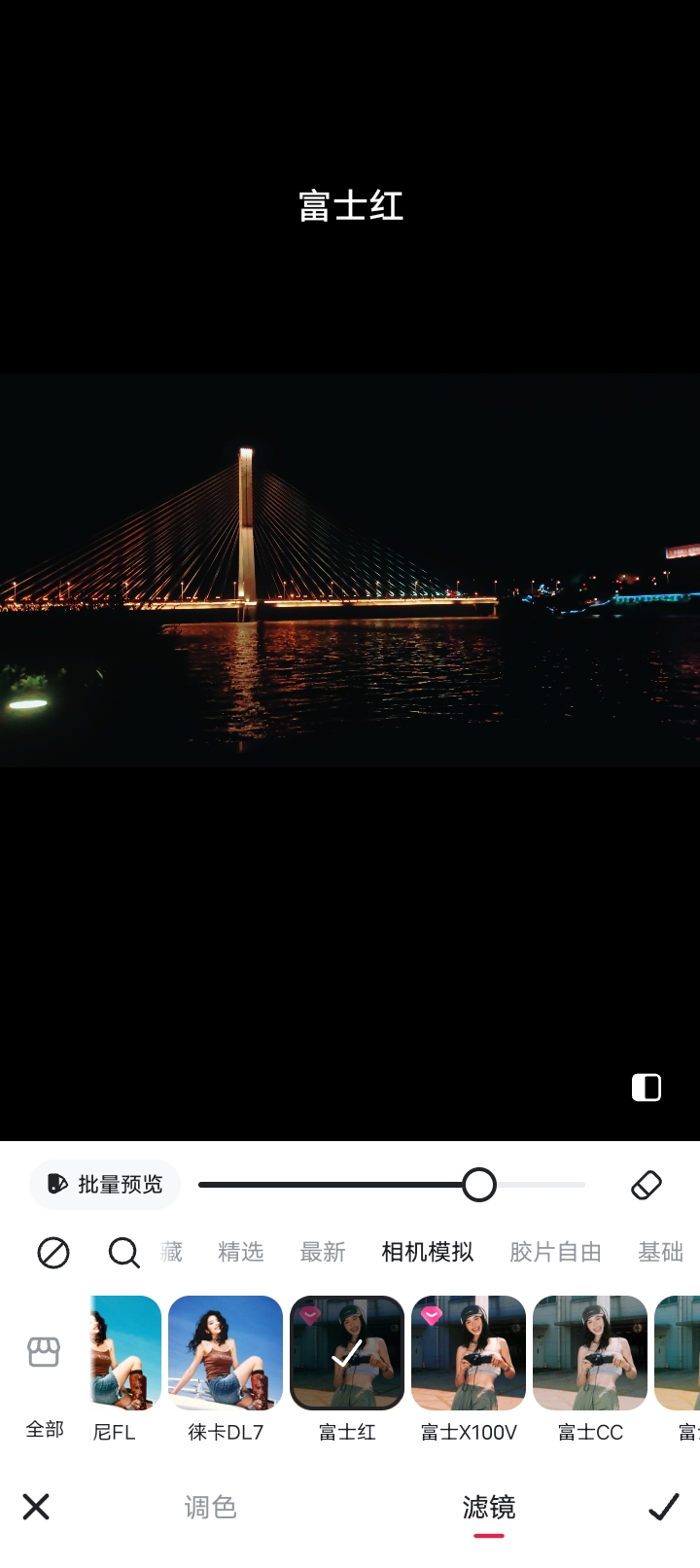
Task: Remove filter with the no-filter icon
Action: tap(53, 1252)
